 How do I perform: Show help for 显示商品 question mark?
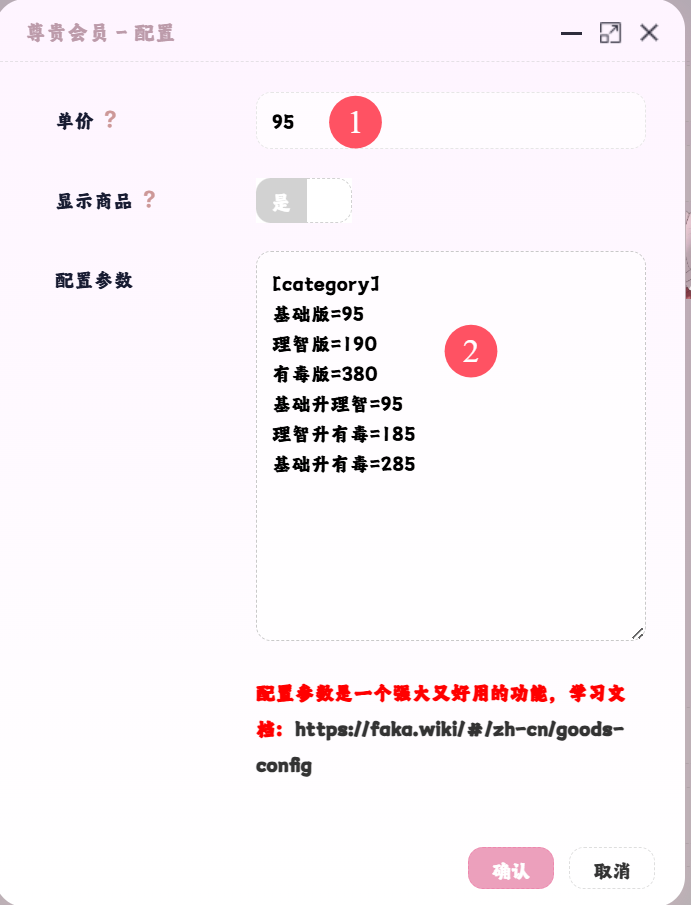tap(149, 199)
